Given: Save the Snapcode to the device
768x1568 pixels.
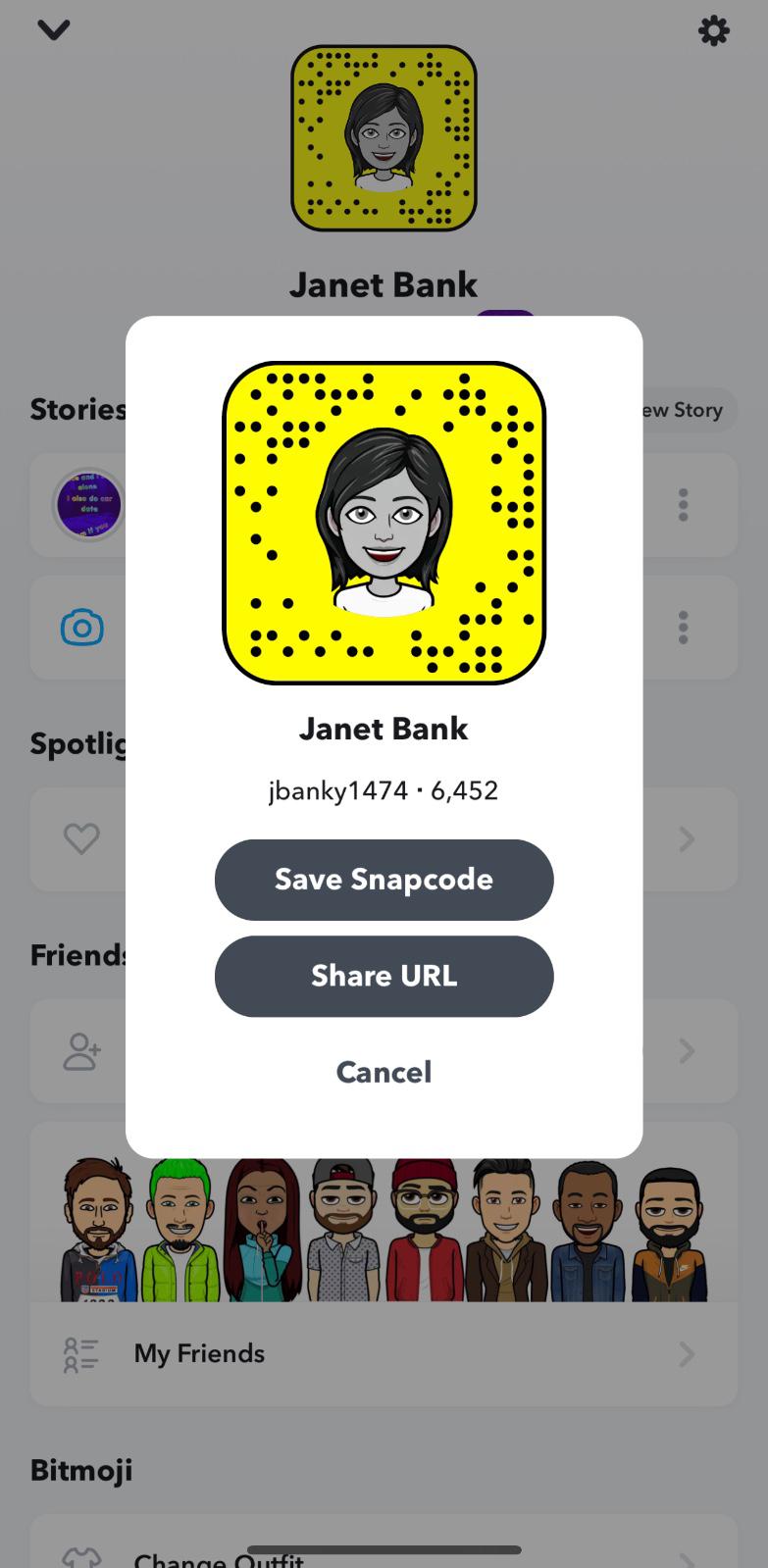Looking at the screenshot, I should (384, 880).
